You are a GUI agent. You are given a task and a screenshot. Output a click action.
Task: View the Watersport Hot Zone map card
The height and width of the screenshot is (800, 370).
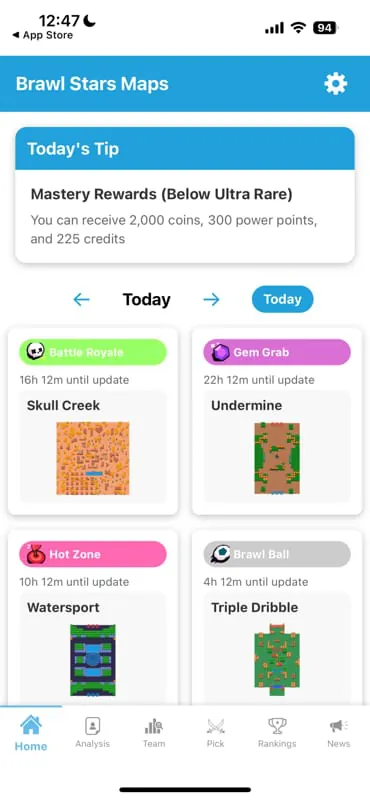(x=93, y=617)
